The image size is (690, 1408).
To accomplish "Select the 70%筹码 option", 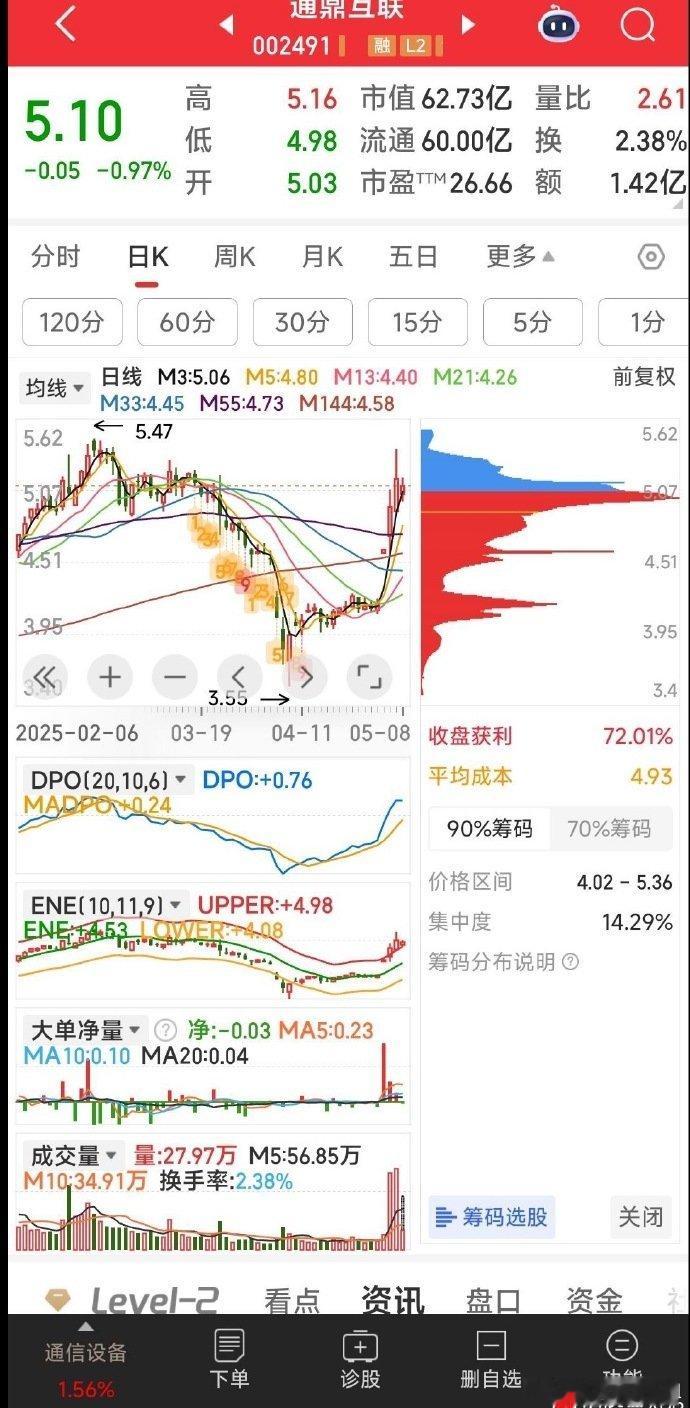I will coord(609,829).
